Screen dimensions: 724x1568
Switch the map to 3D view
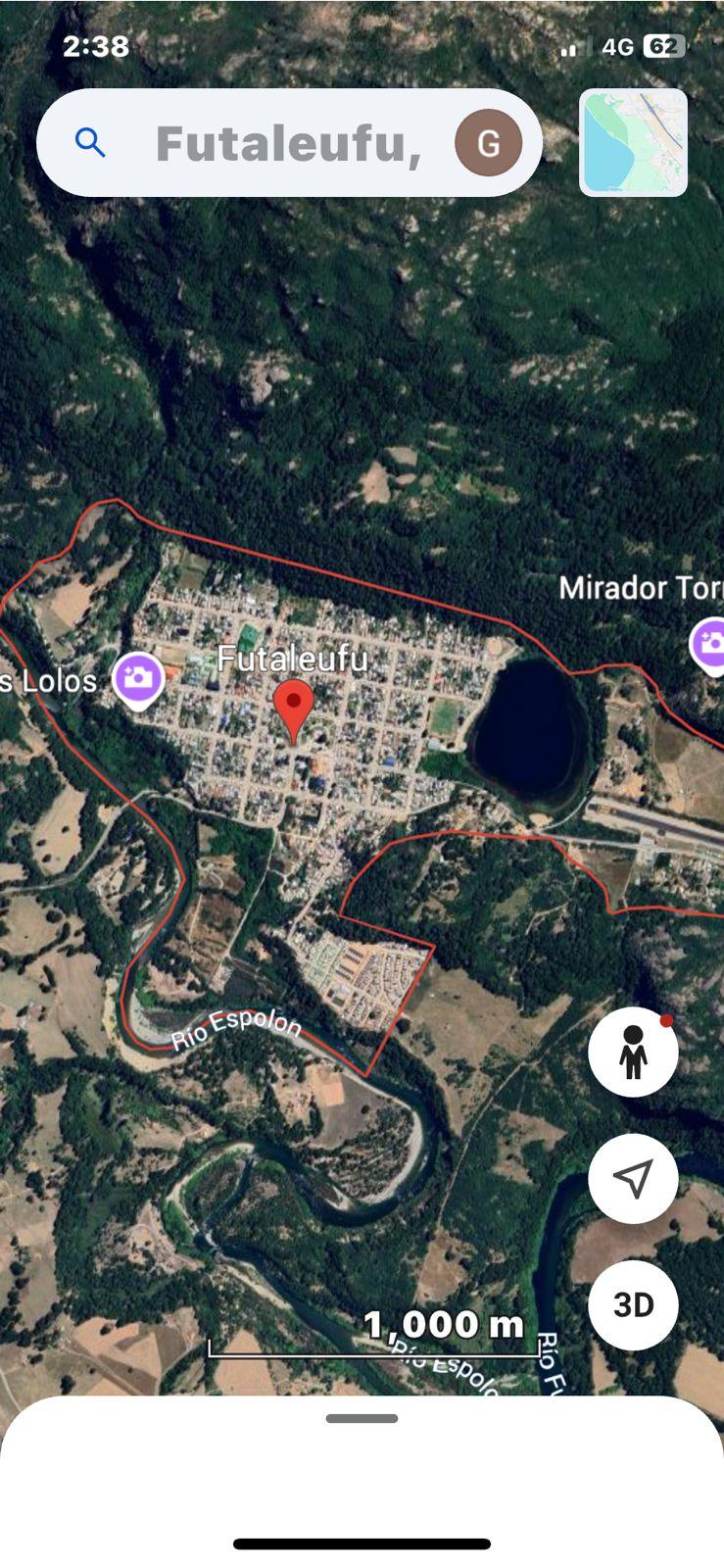[633, 1305]
